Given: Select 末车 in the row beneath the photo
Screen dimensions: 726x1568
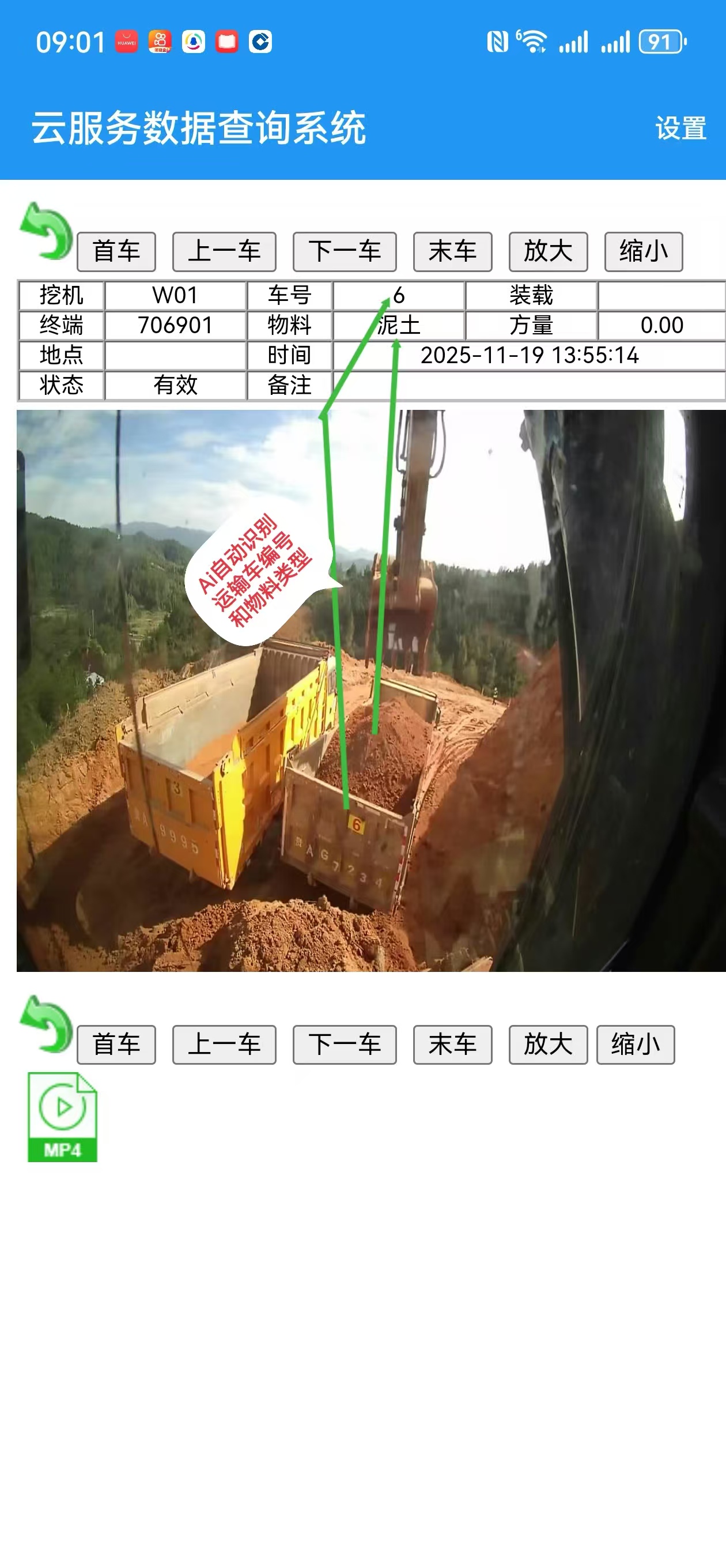Looking at the screenshot, I should tap(452, 1045).
